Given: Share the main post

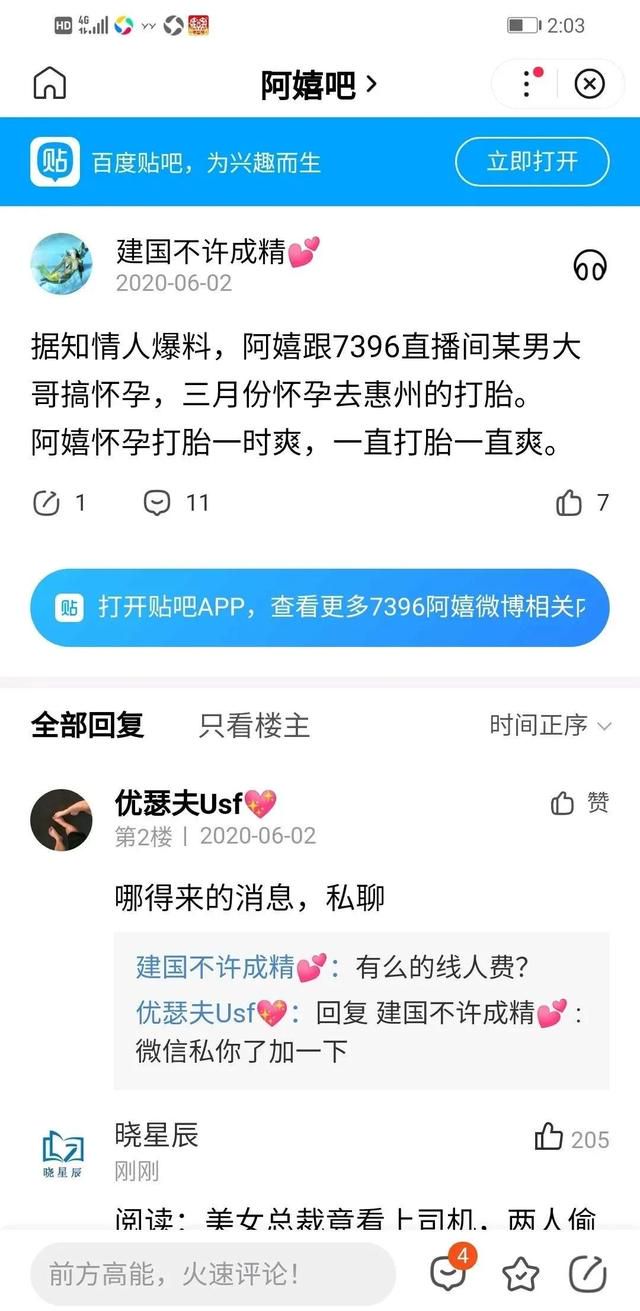Looking at the screenshot, I should 48,502.
